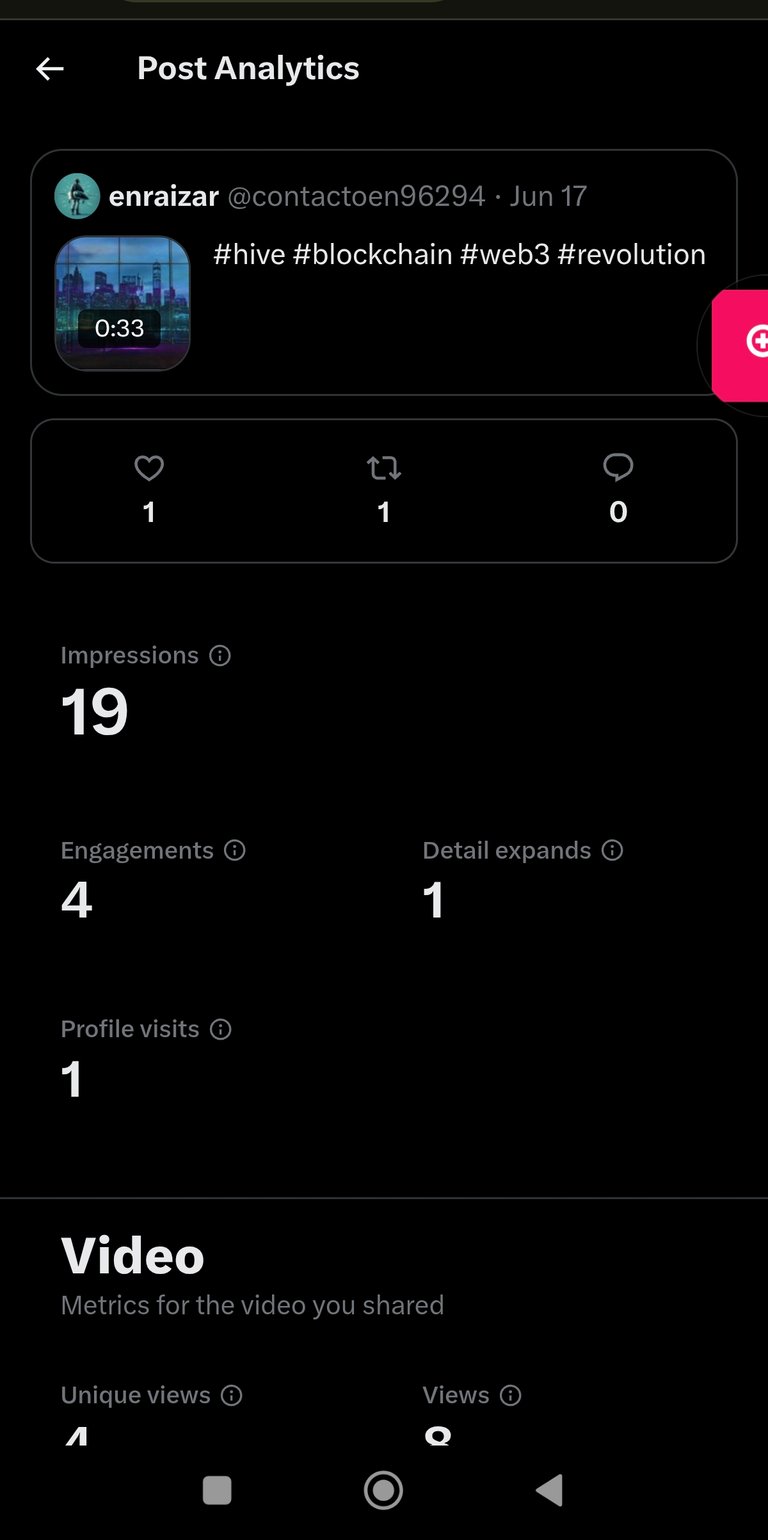Open enraizar's profile avatar
Image resolution: width=768 pixels, height=1540 pixels.
[x=77, y=196]
